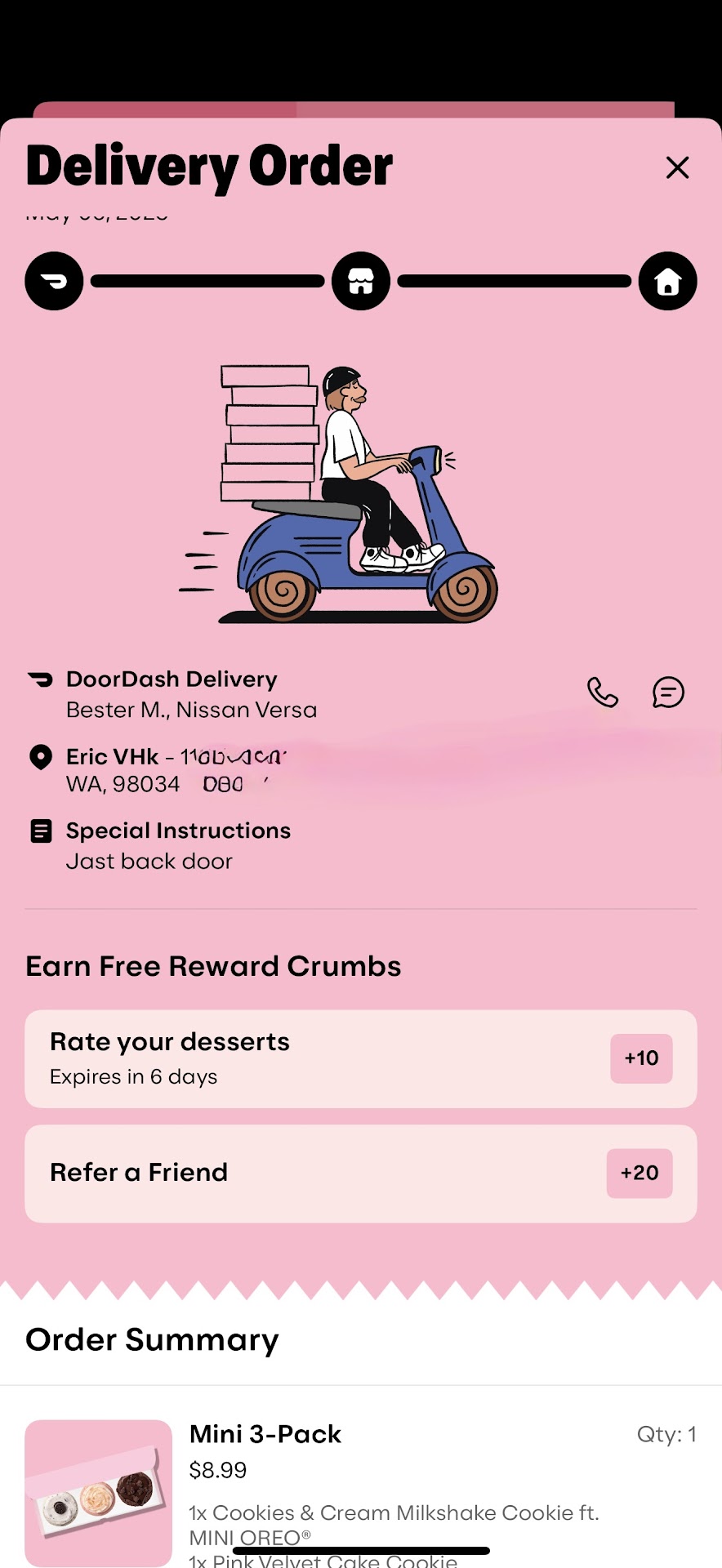Message the DoorDash driver

[x=667, y=693]
